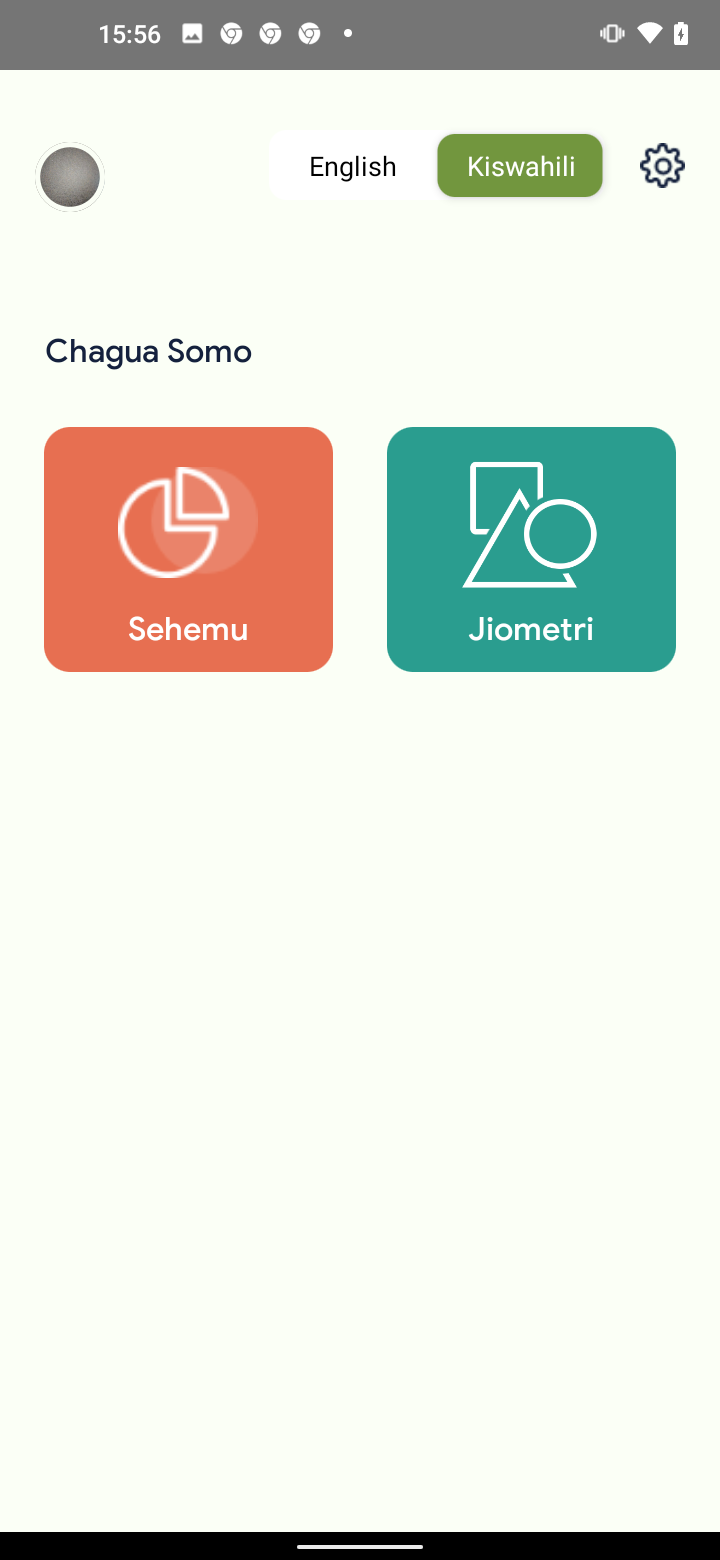Screen dimensions: 720x1560
Task: Tap the profile avatar picture
Action: click(x=70, y=177)
